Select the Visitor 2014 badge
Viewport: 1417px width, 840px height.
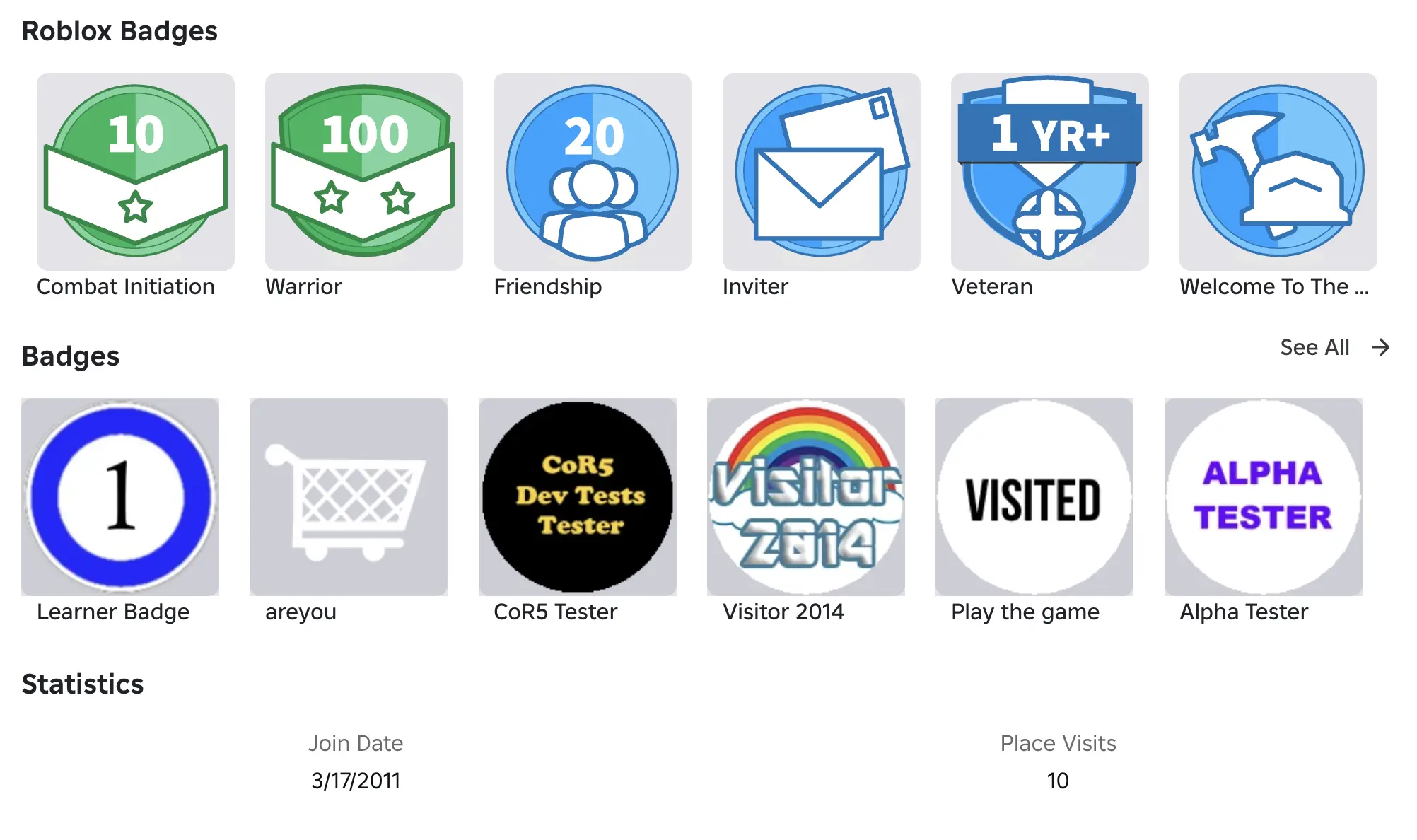pos(805,497)
